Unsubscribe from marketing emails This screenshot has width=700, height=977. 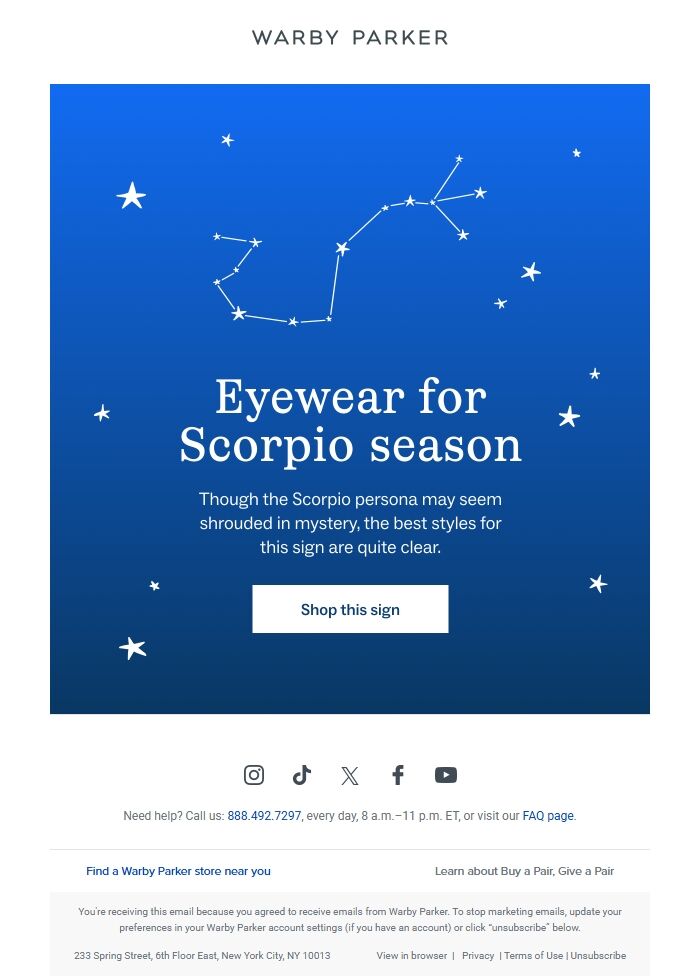pos(598,955)
